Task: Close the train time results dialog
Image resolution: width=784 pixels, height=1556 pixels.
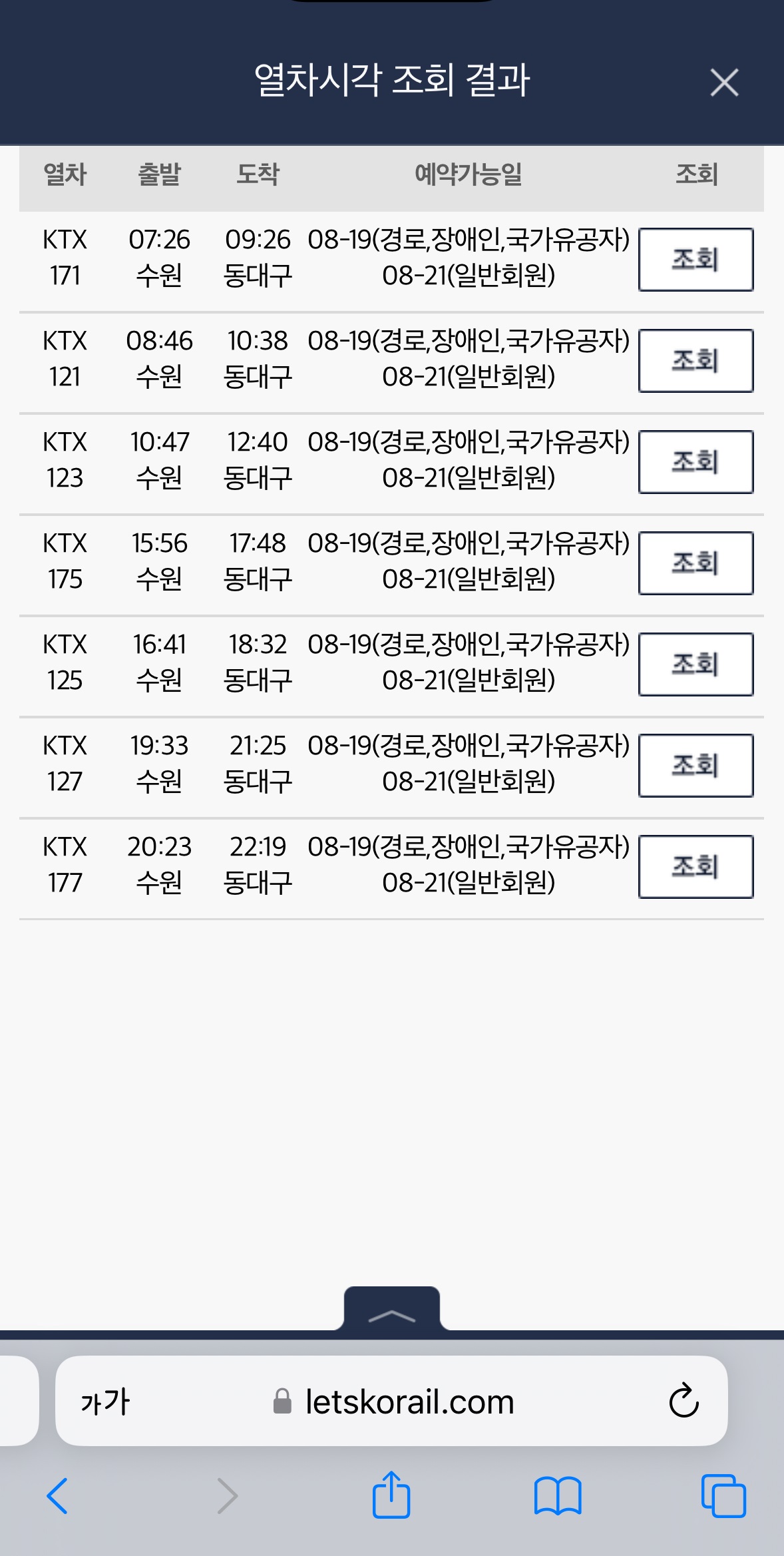Action: [724, 83]
